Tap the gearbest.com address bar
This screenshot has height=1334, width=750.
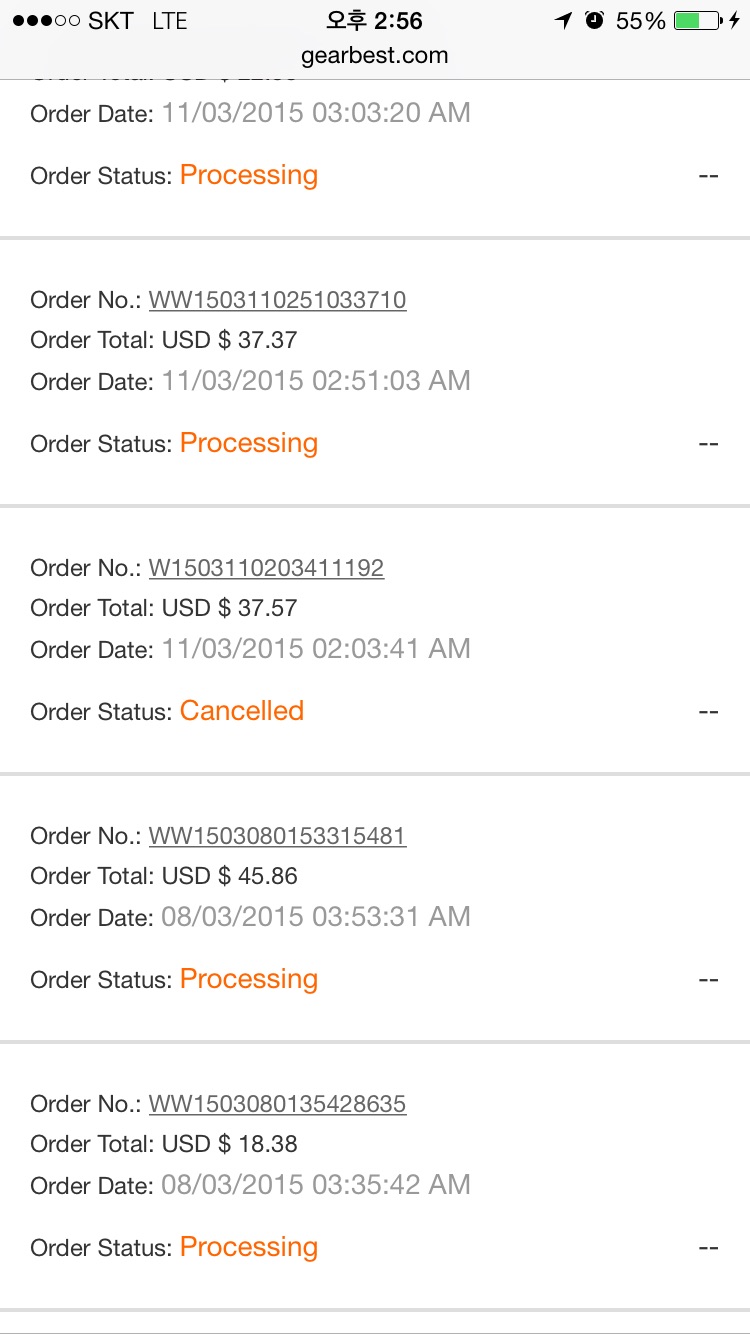[375, 56]
